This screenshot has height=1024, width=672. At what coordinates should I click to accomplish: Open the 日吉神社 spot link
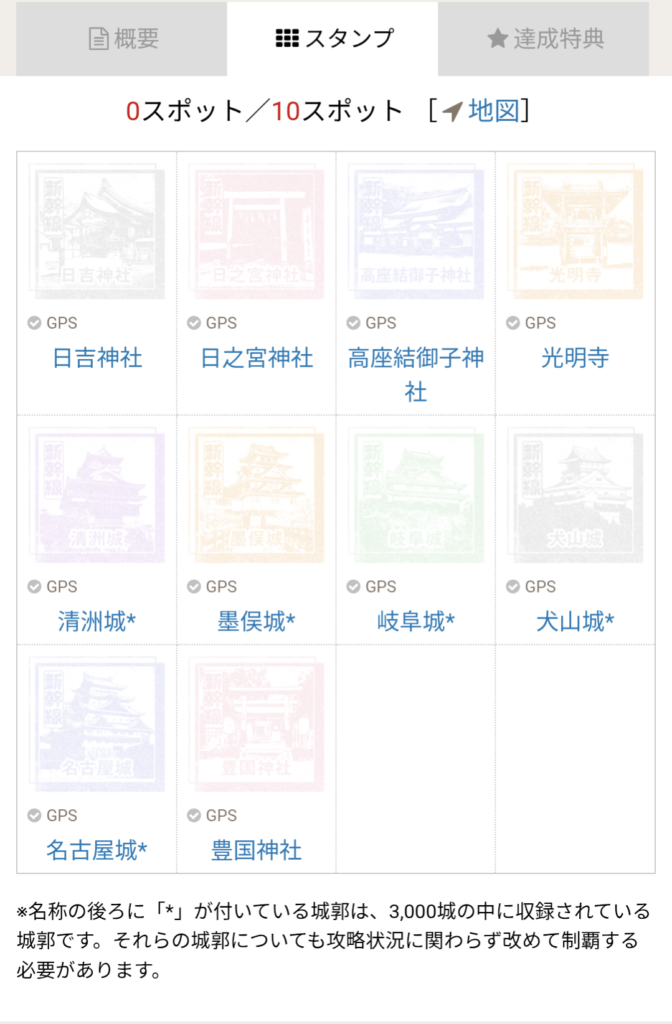[x=97, y=358]
